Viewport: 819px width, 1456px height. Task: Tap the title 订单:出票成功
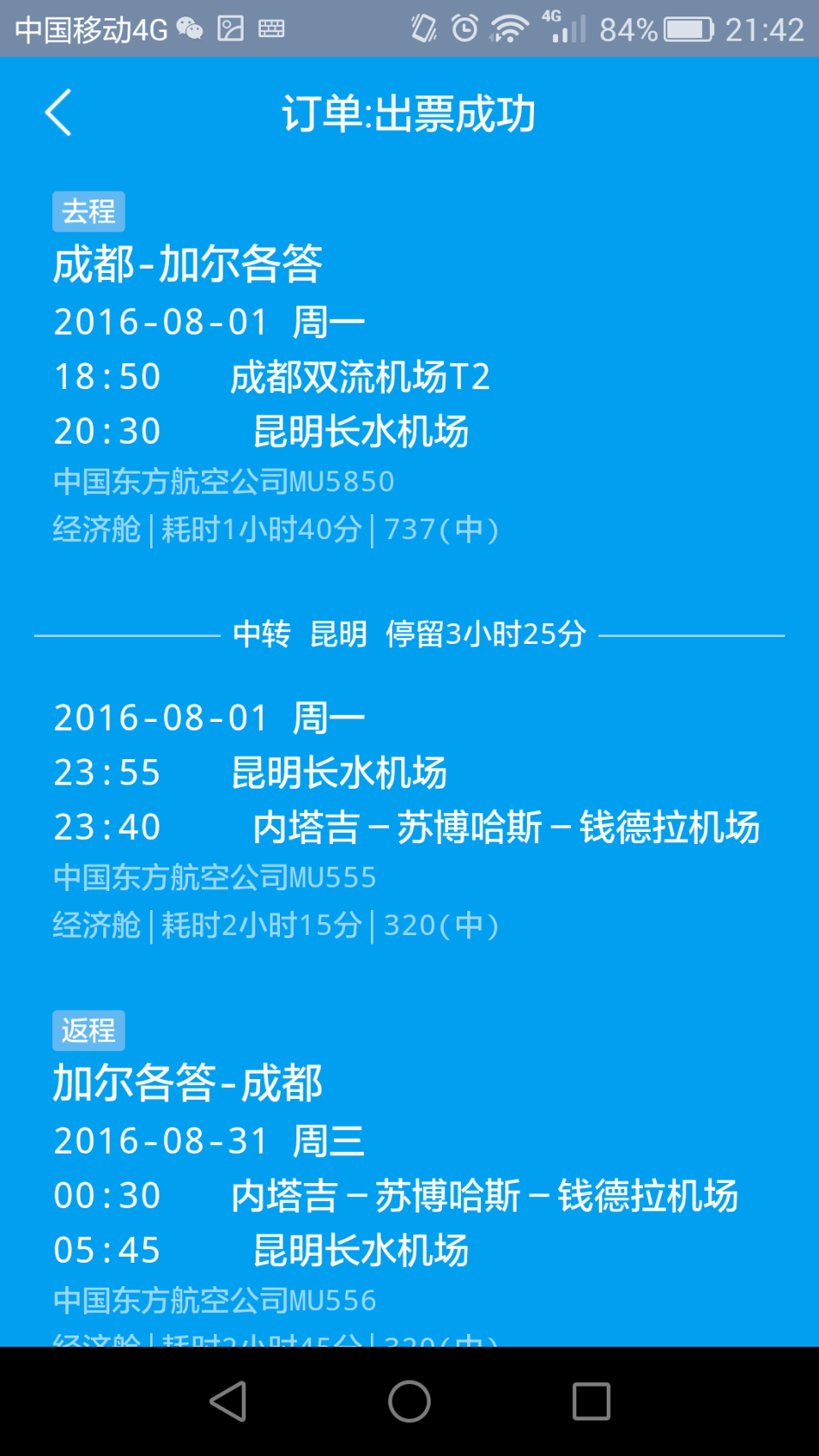[x=409, y=112]
